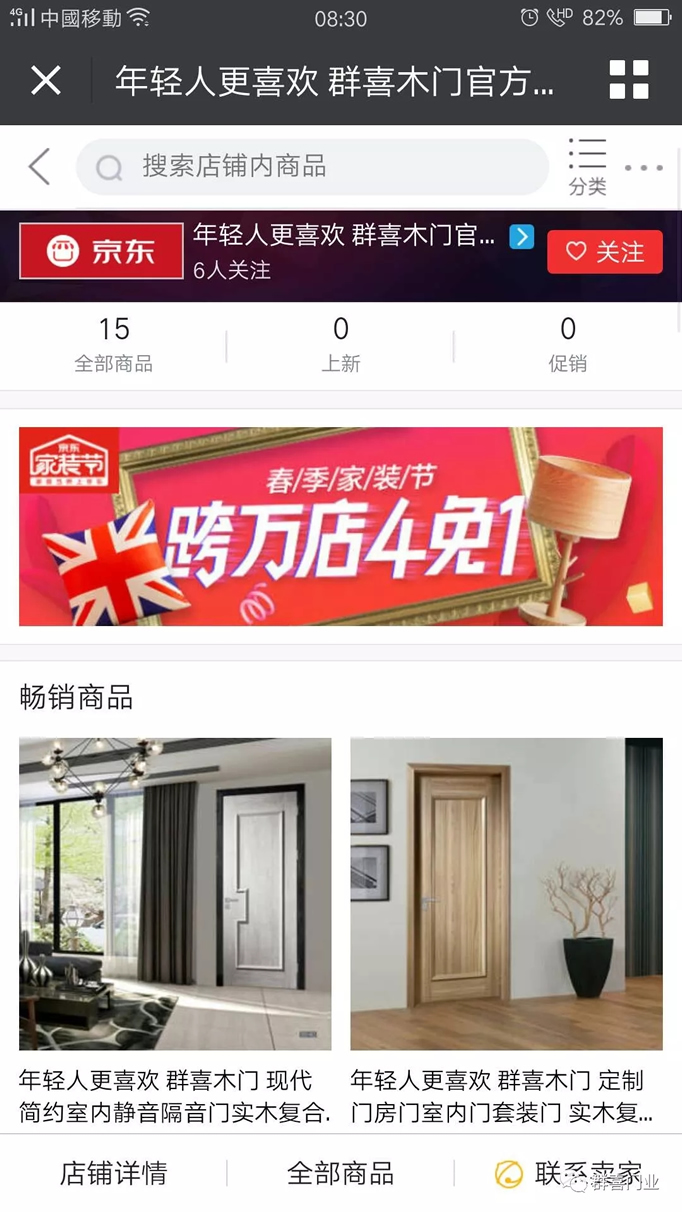Open store info via blue arrow icon
Viewport: 682px width, 1212px height.
(x=521, y=237)
